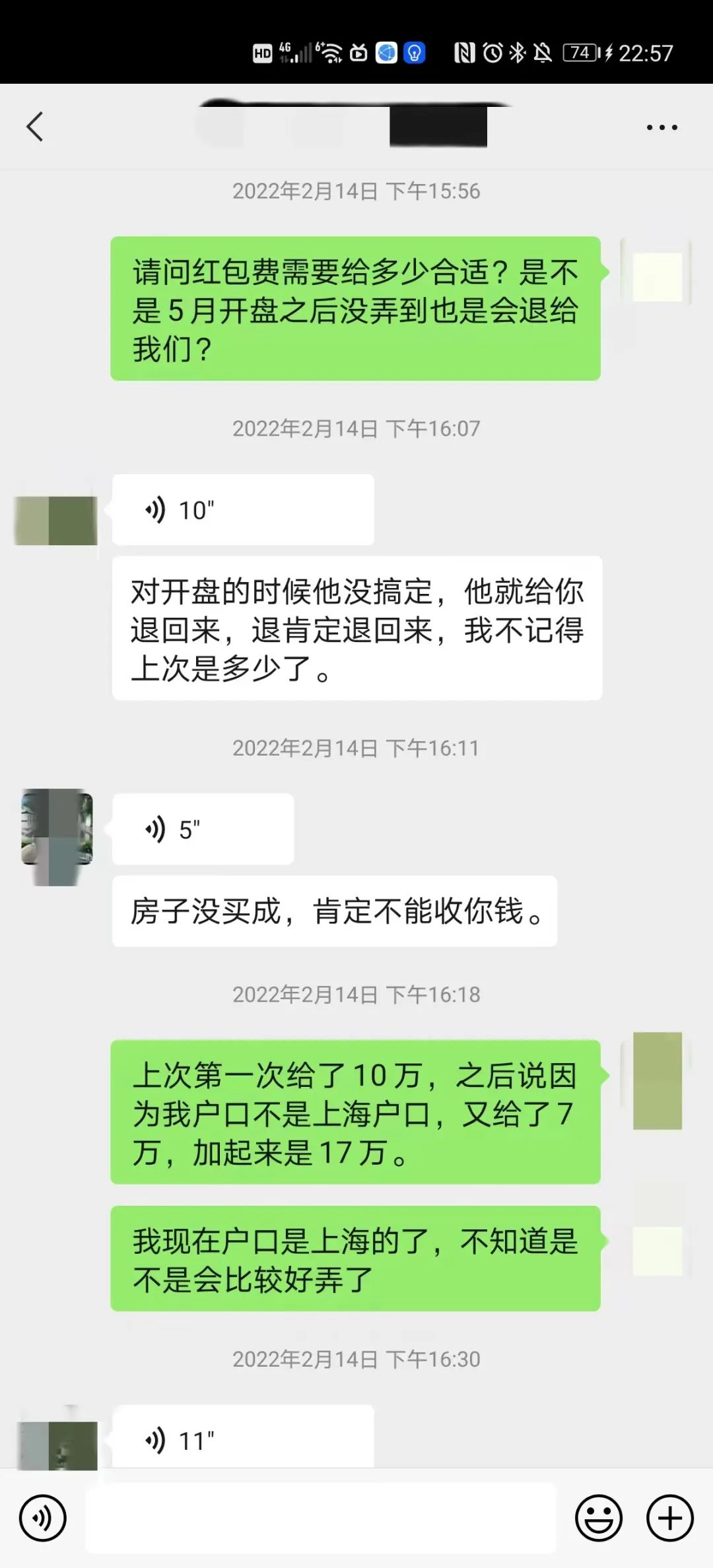
Task: Play the 5-second voice message
Action: click(203, 830)
